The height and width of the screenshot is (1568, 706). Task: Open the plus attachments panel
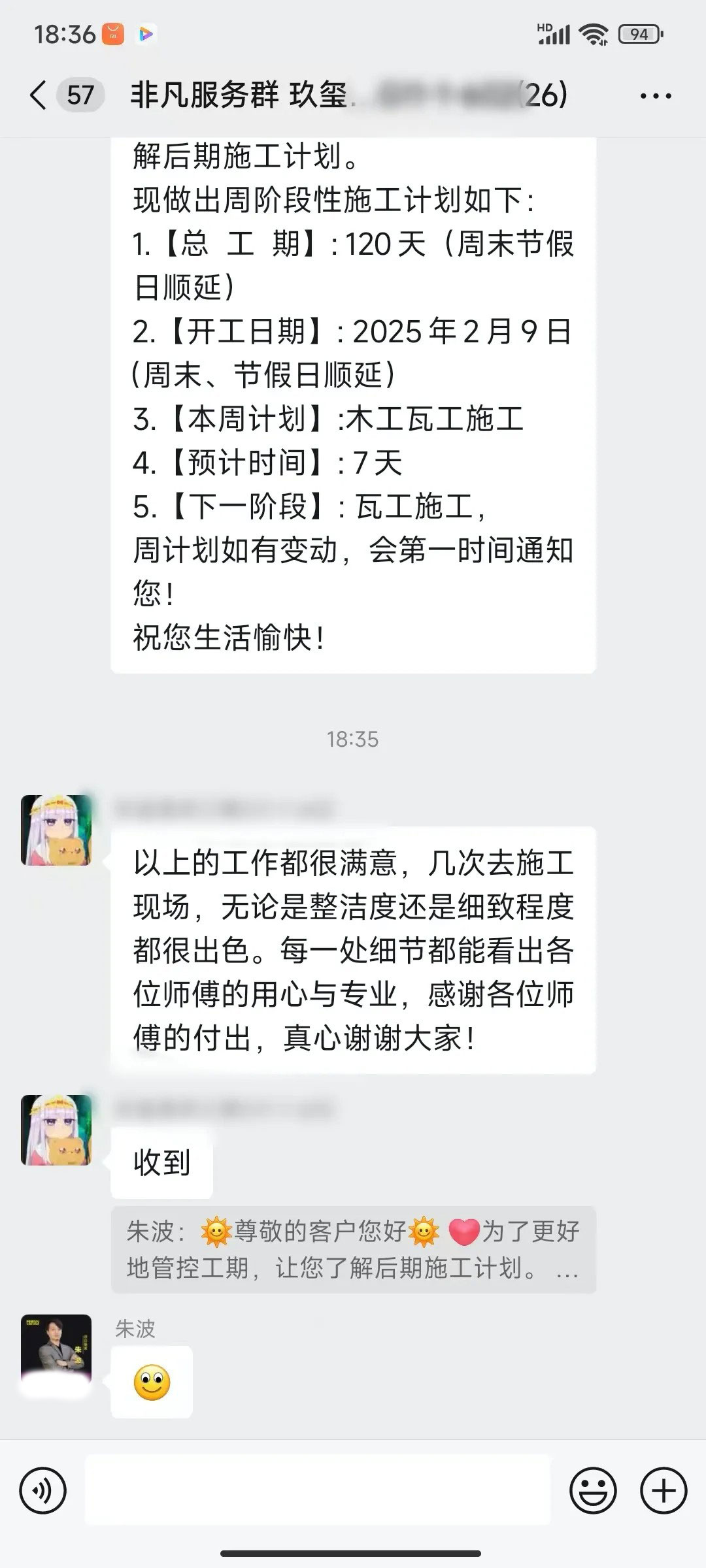click(664, 1491)
